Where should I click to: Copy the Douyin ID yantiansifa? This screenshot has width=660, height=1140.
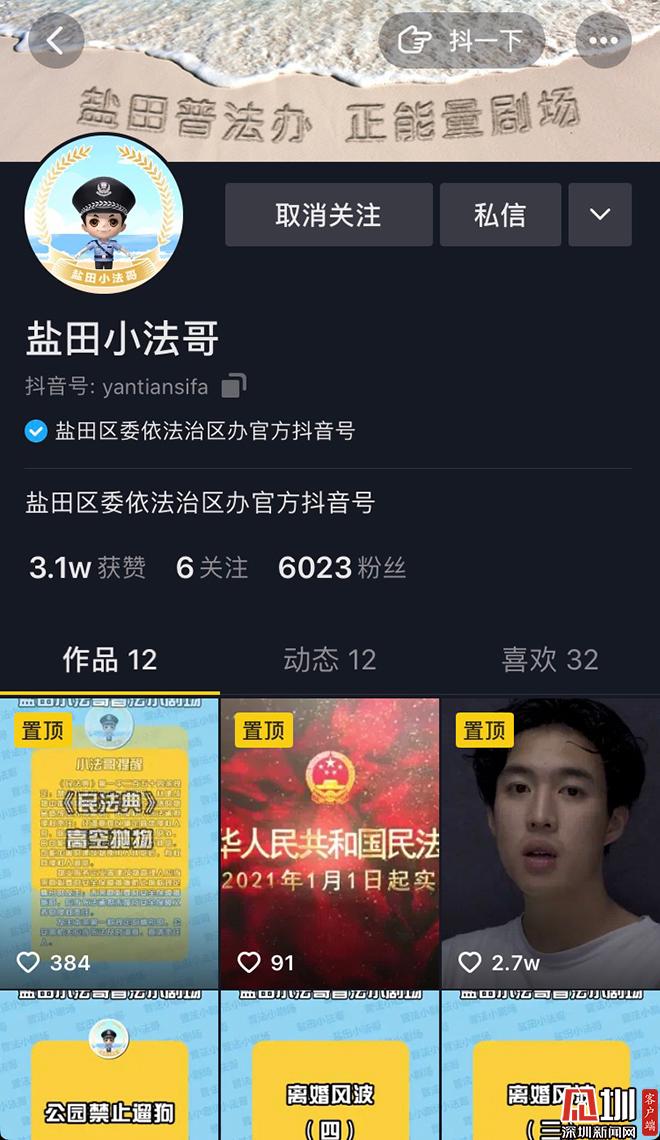click(234, 386)
